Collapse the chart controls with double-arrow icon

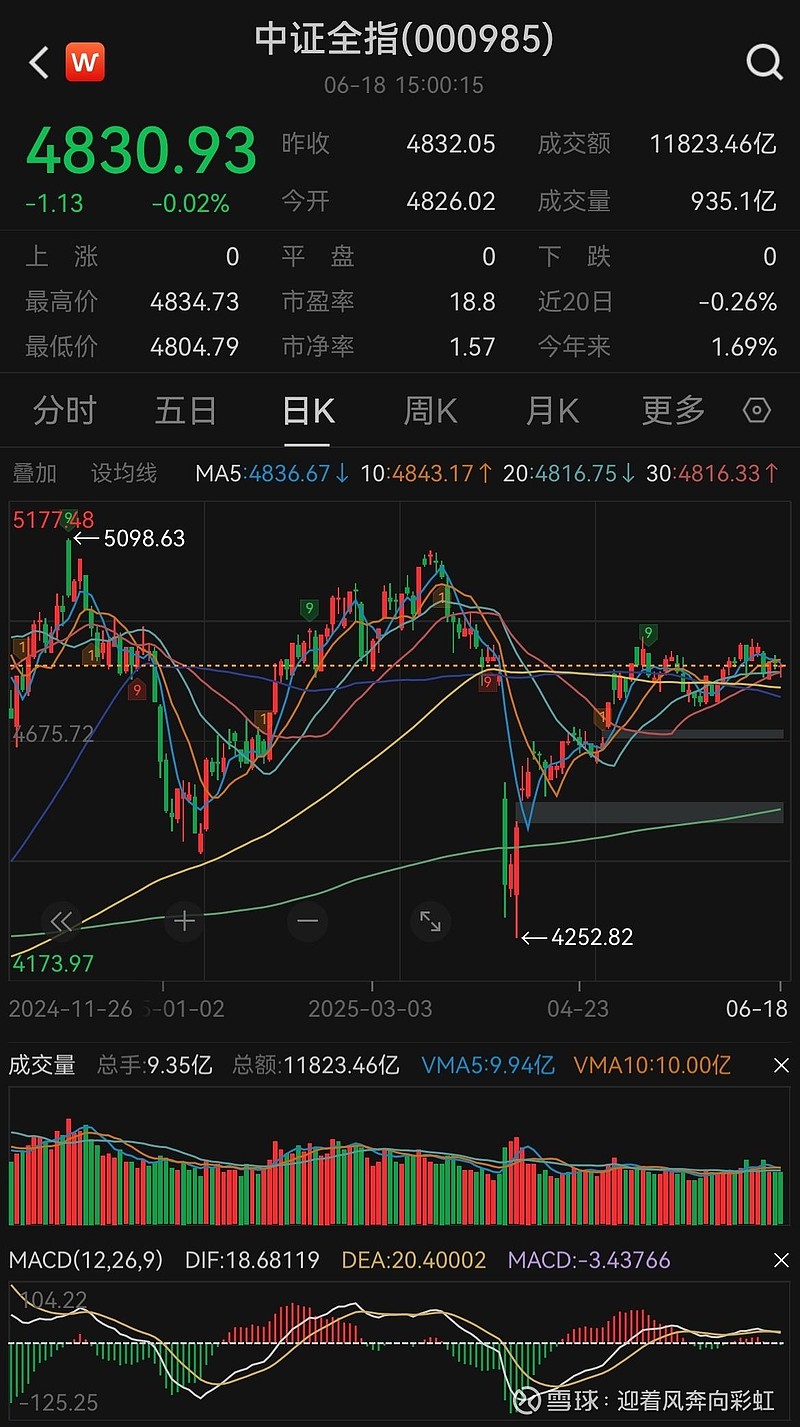click(x=62, y=922)
